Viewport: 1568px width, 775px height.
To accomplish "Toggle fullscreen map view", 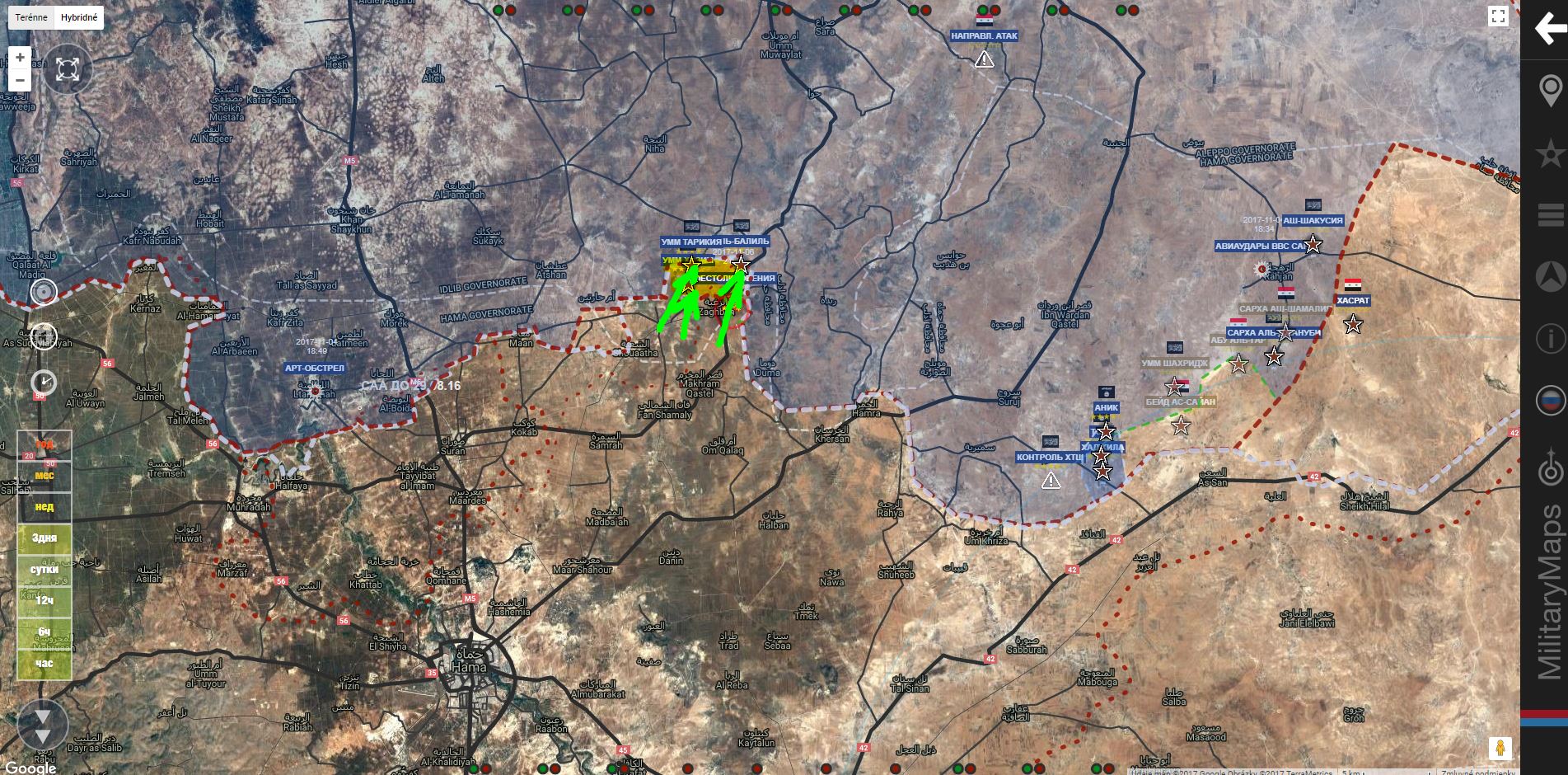I will coord(1498,16).
